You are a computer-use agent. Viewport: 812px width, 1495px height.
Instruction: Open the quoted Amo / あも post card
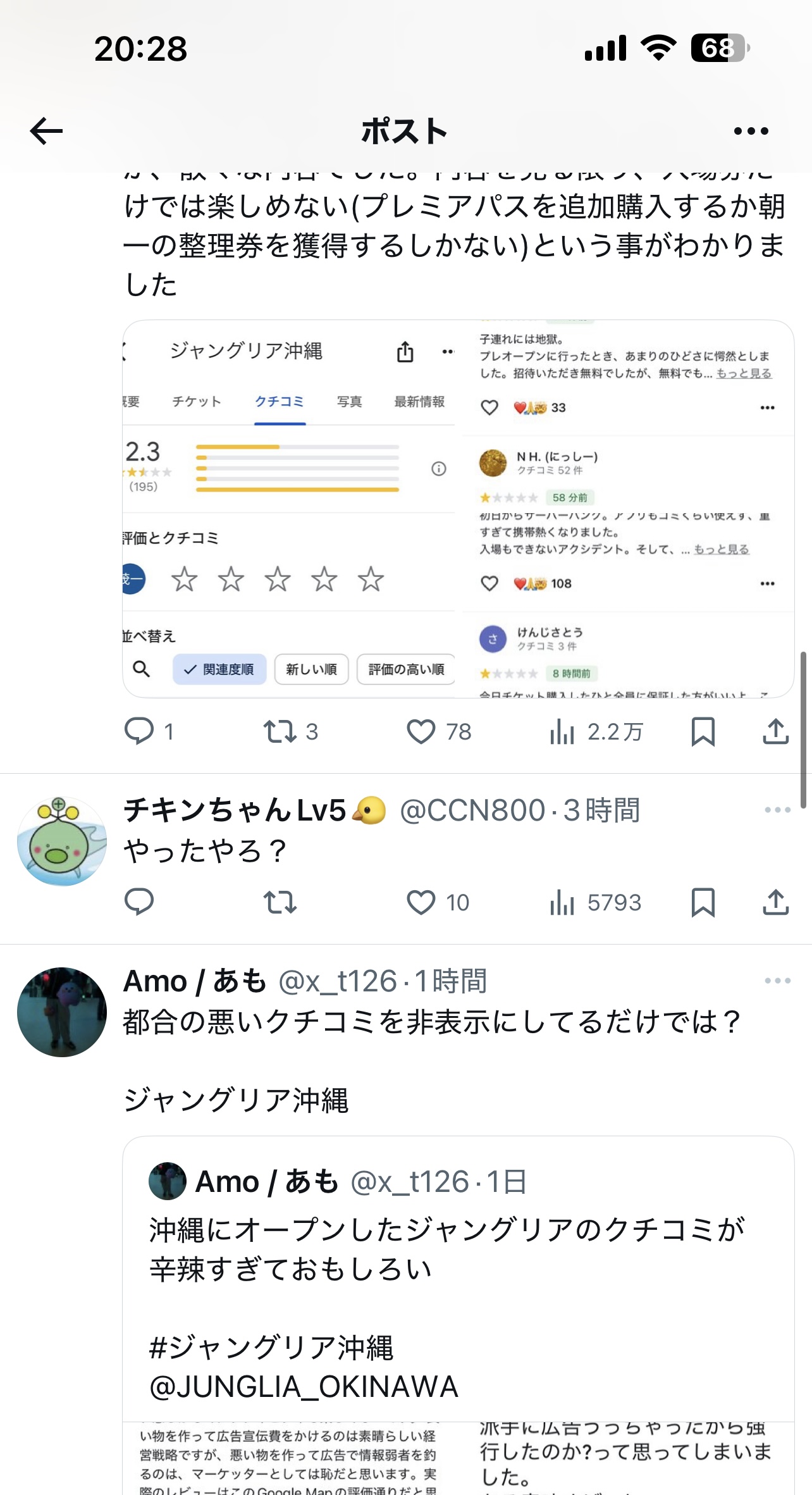click(458, 1278)
